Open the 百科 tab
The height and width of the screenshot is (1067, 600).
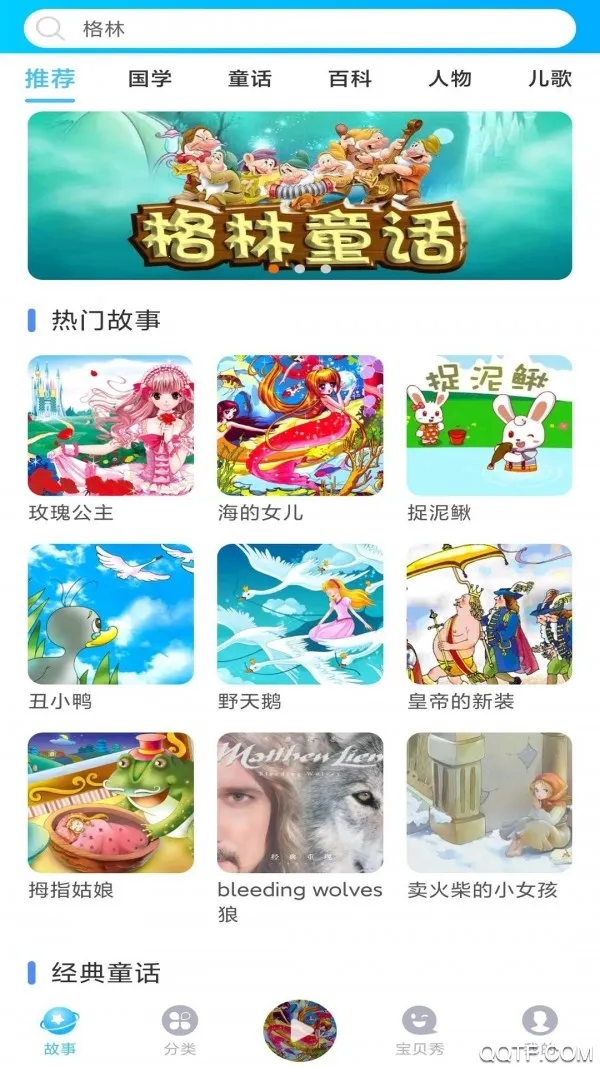click(x=350, y=79)
